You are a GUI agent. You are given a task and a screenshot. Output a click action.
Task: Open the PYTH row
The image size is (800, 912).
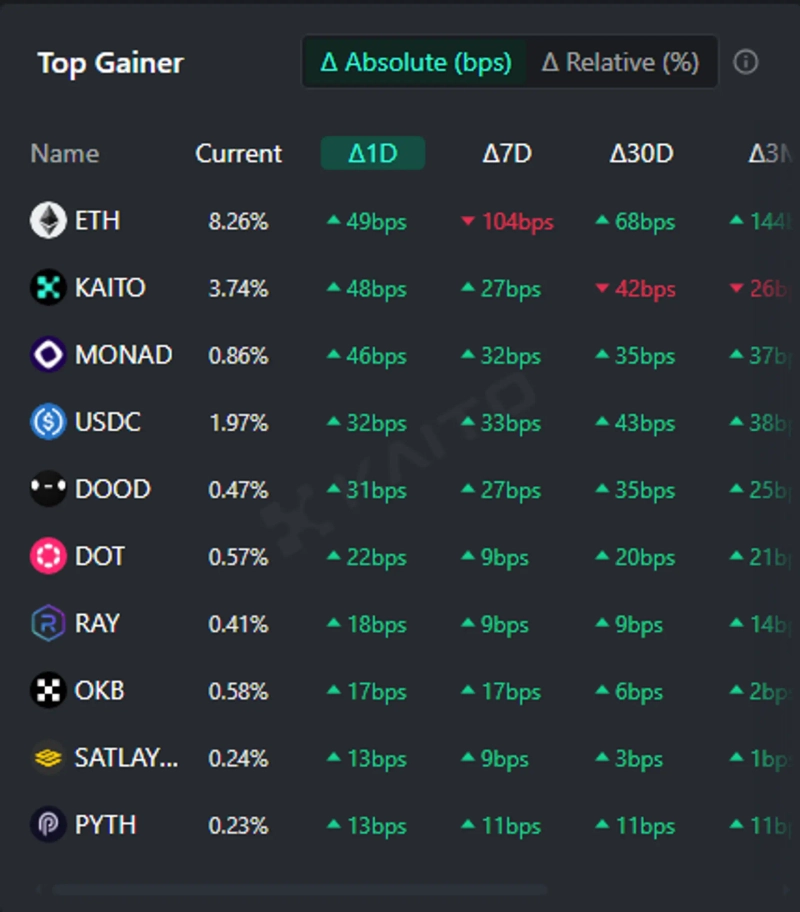pos(105,824)
